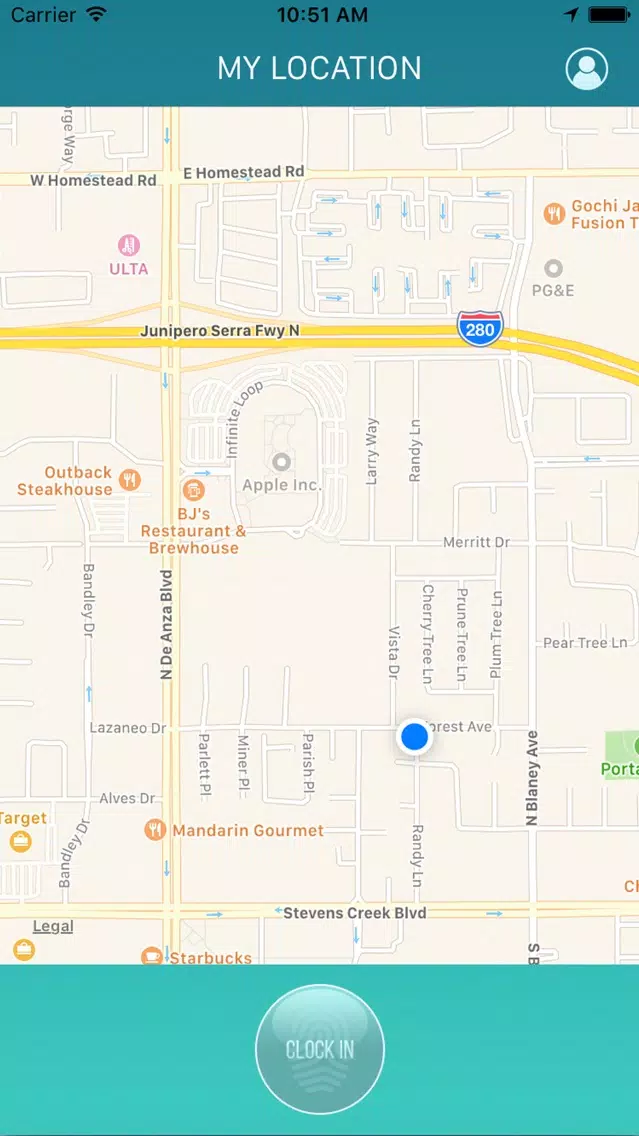Open the profile icon in the header
Viewport: 639px width, 1136px height.
pos(586,69)
